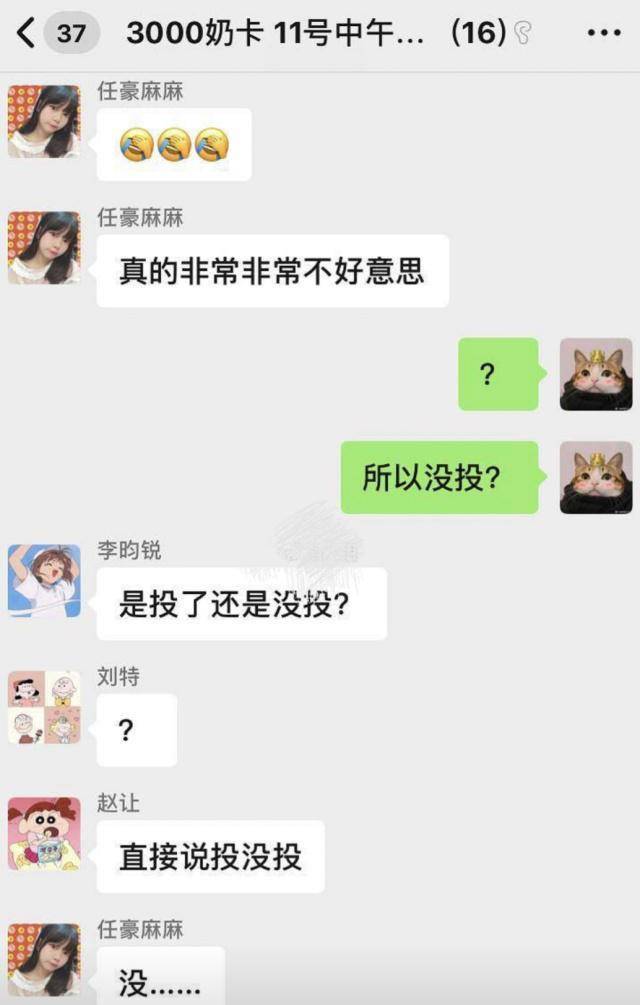Go back to the chat list
This screenshot has width=640, height=1005.
[x=26, y=33]
